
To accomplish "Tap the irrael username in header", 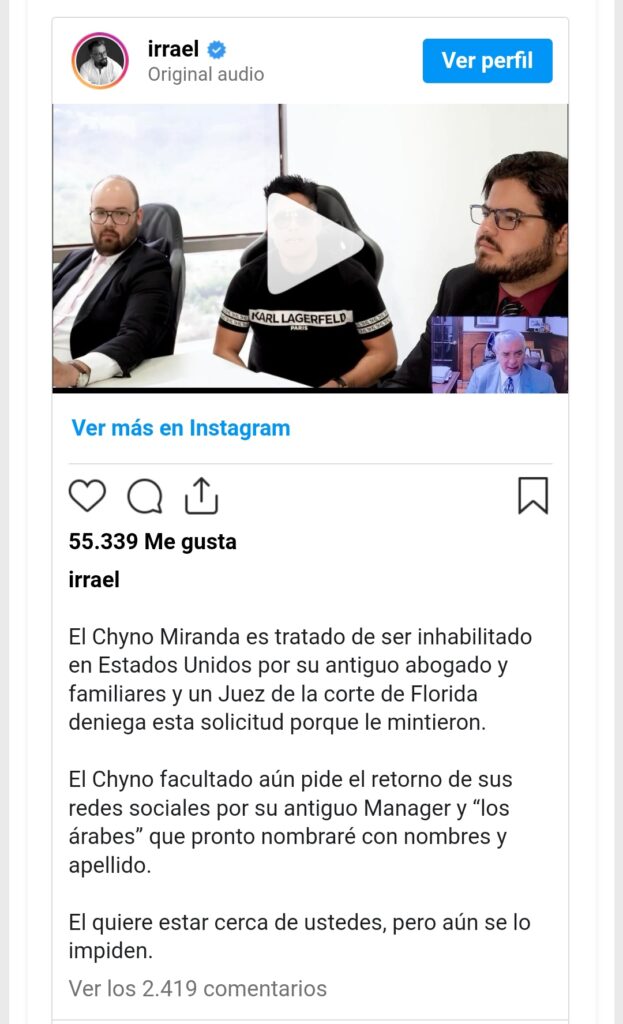I will pos(174,49).
